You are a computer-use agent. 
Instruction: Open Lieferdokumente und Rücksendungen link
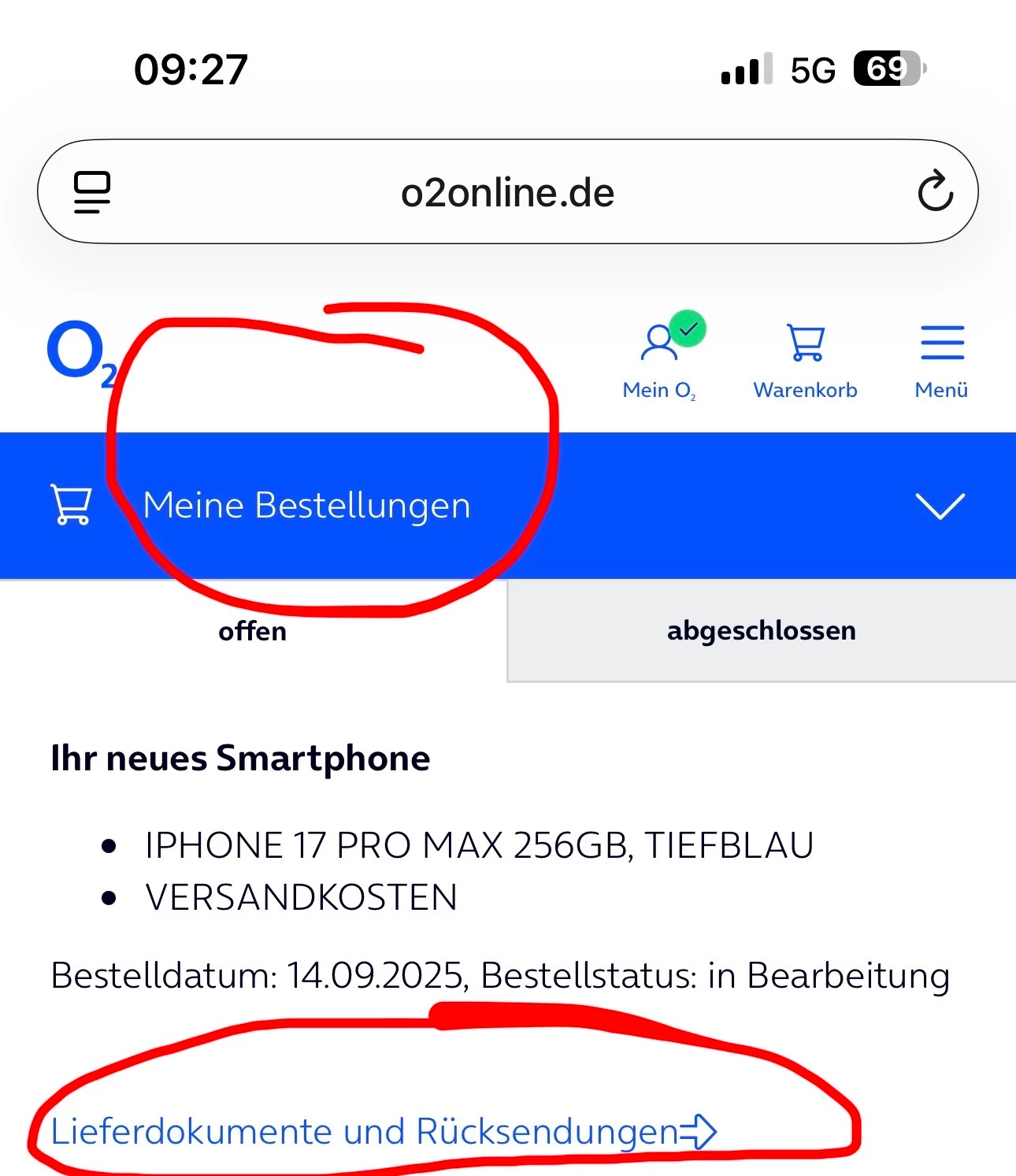tap(383, 1132)
